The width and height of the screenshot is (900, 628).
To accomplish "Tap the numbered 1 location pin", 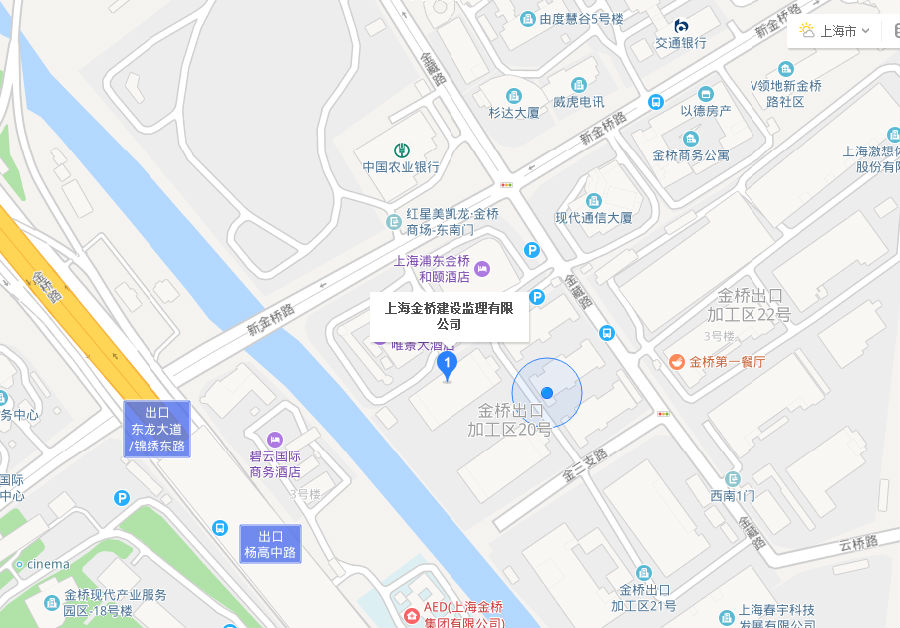I will coord(447,364).
